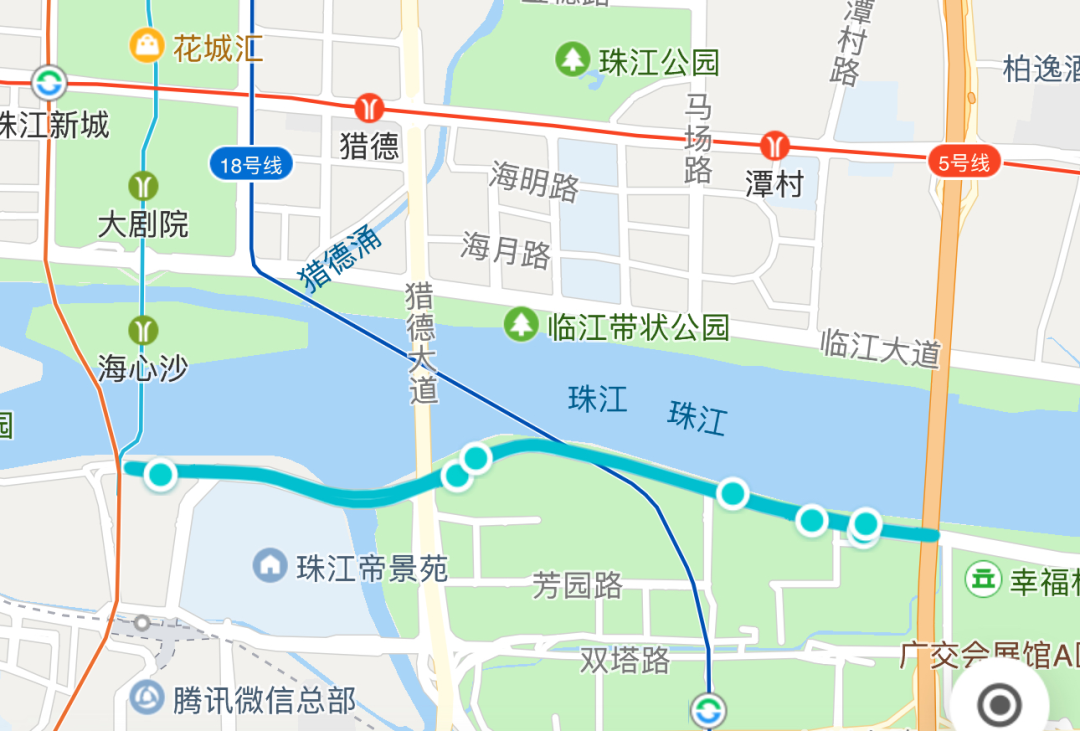Screen dimensions: 1080x731
Task: Tap the 猎德 metro station icon
Action: pos(370,108)
